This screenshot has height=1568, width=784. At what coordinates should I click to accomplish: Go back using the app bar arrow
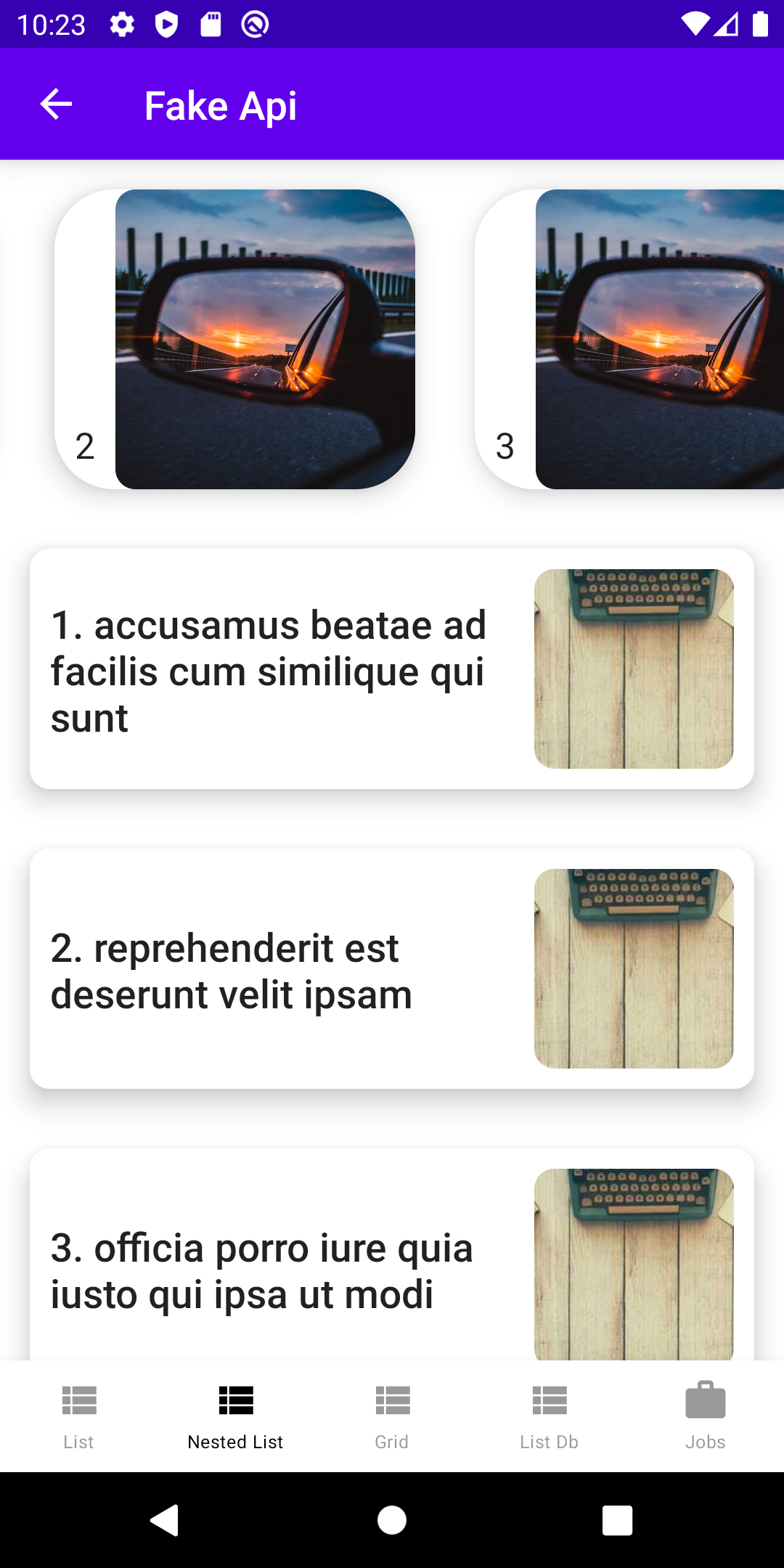pos(56,105)
